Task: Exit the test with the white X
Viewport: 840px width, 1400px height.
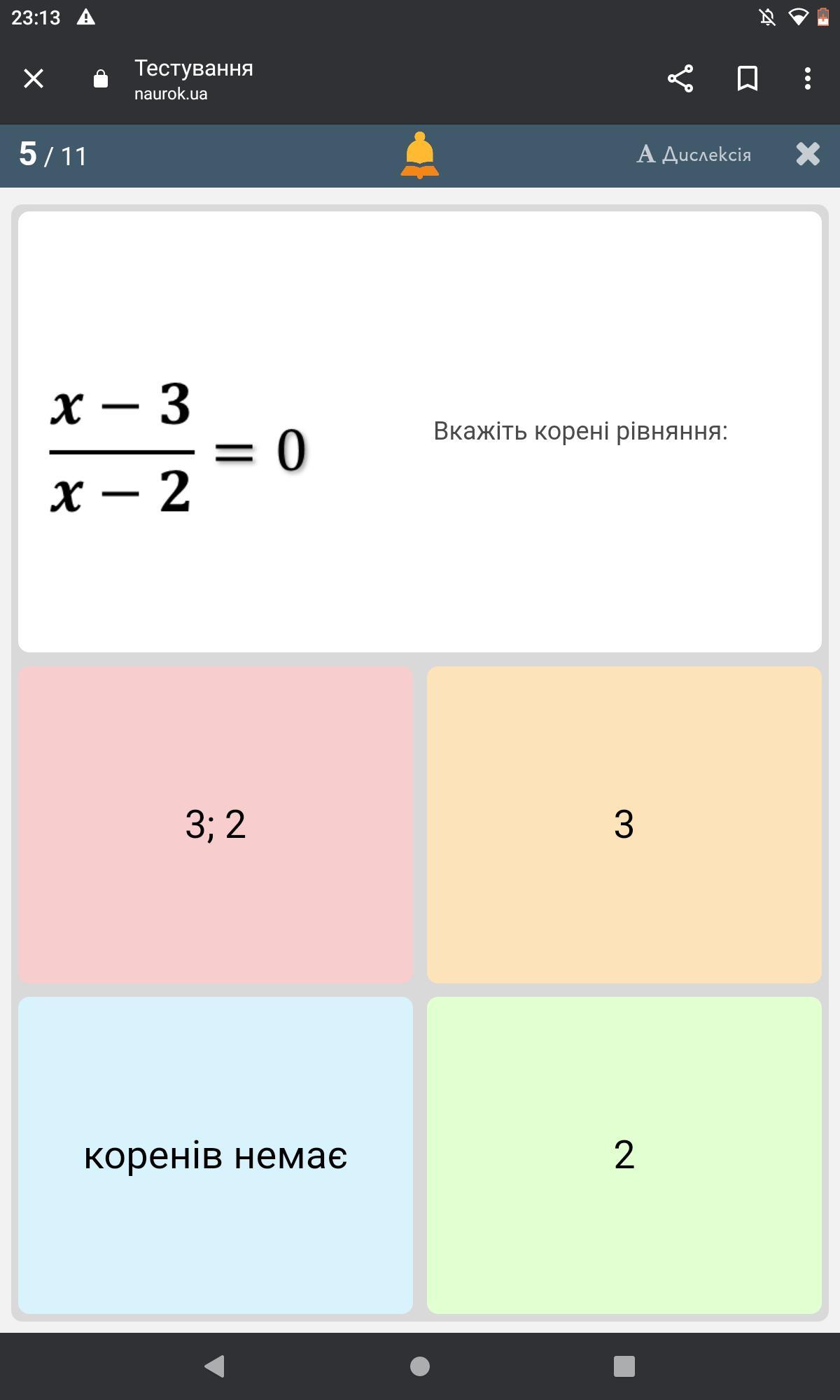Action: (808, 154)
